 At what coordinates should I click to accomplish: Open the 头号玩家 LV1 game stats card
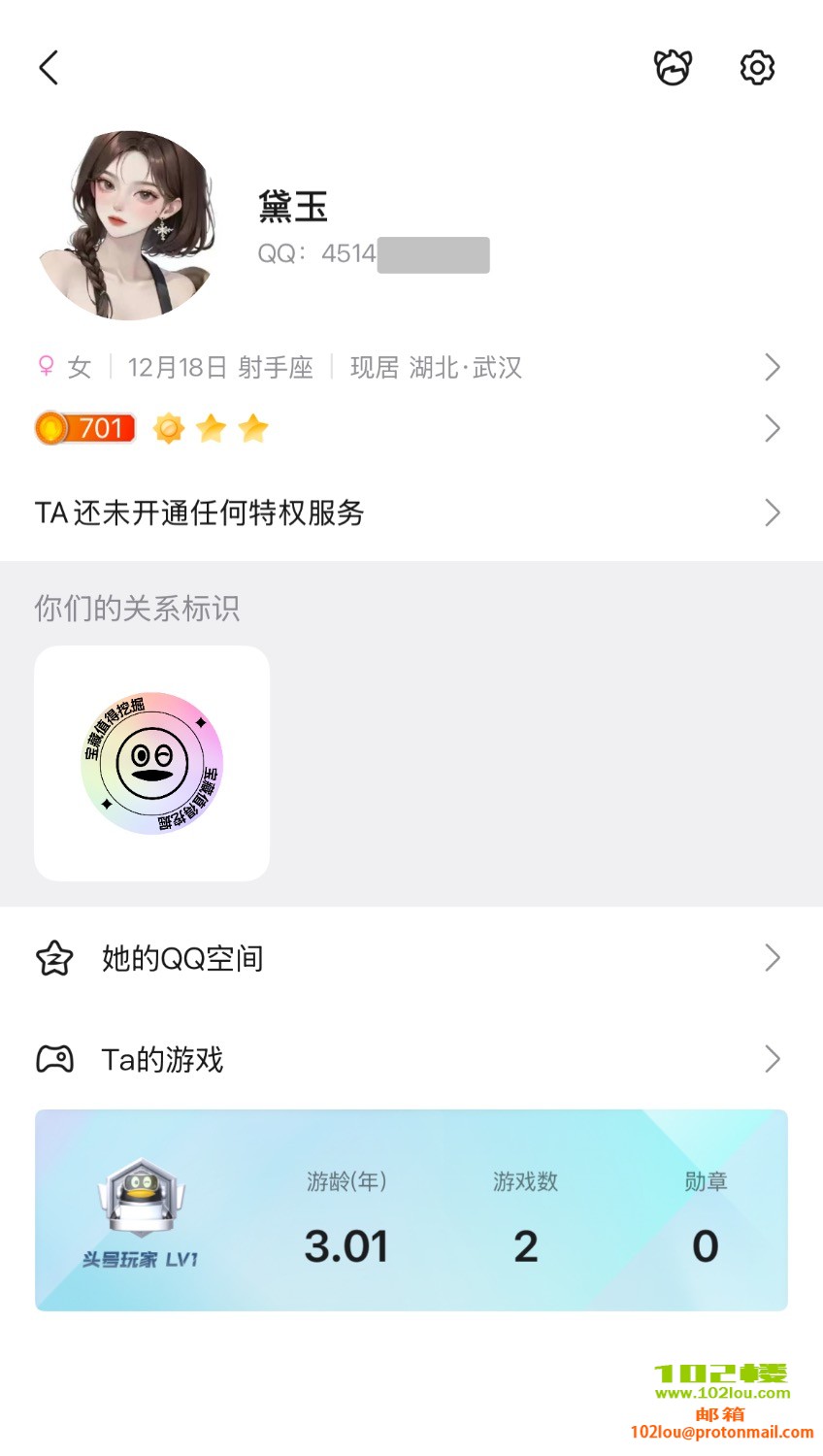coord(411,1210)
